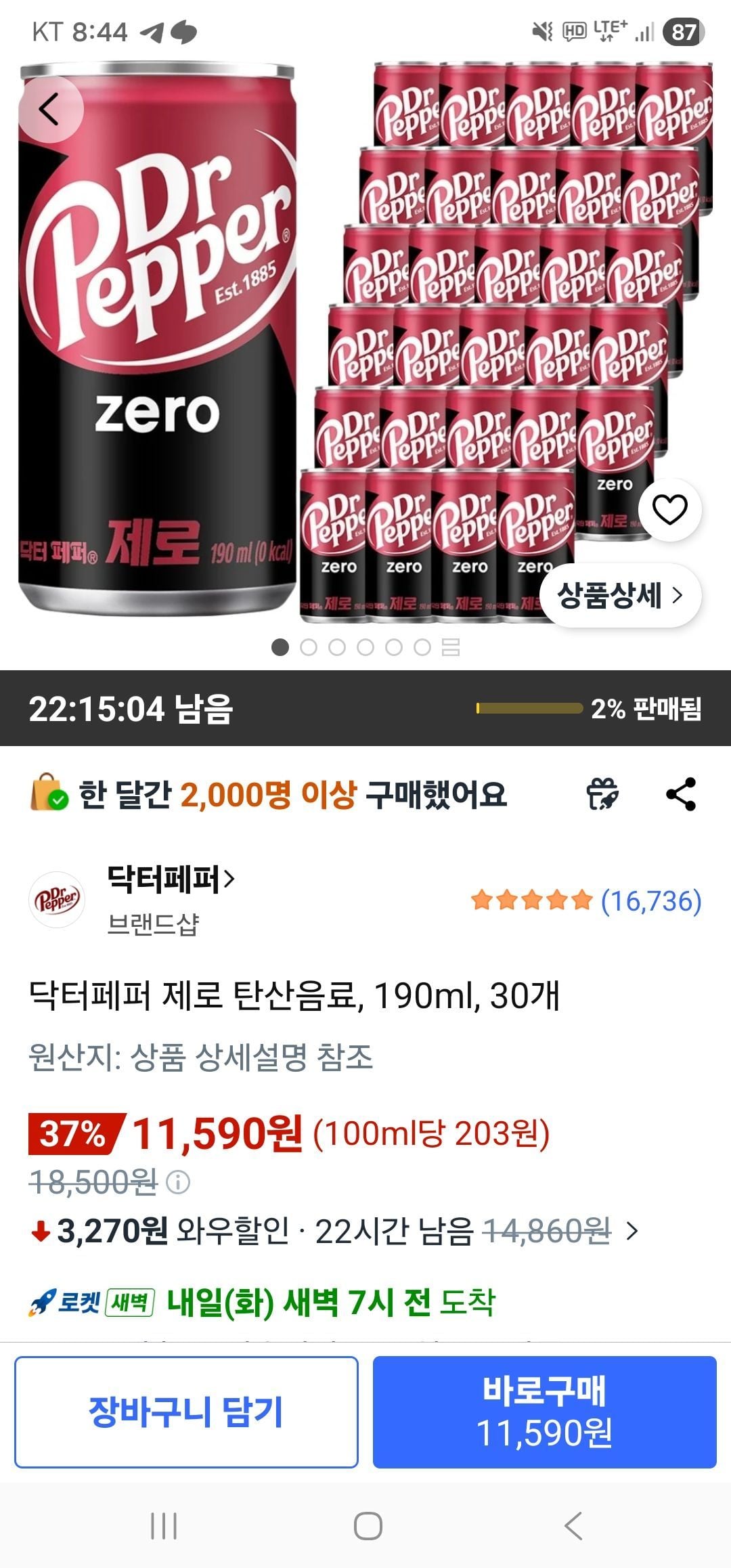Add this product to the wishlist heart
Image resolution: width=731 pixels, height=1568 pixels.
[x=669, y=509]
